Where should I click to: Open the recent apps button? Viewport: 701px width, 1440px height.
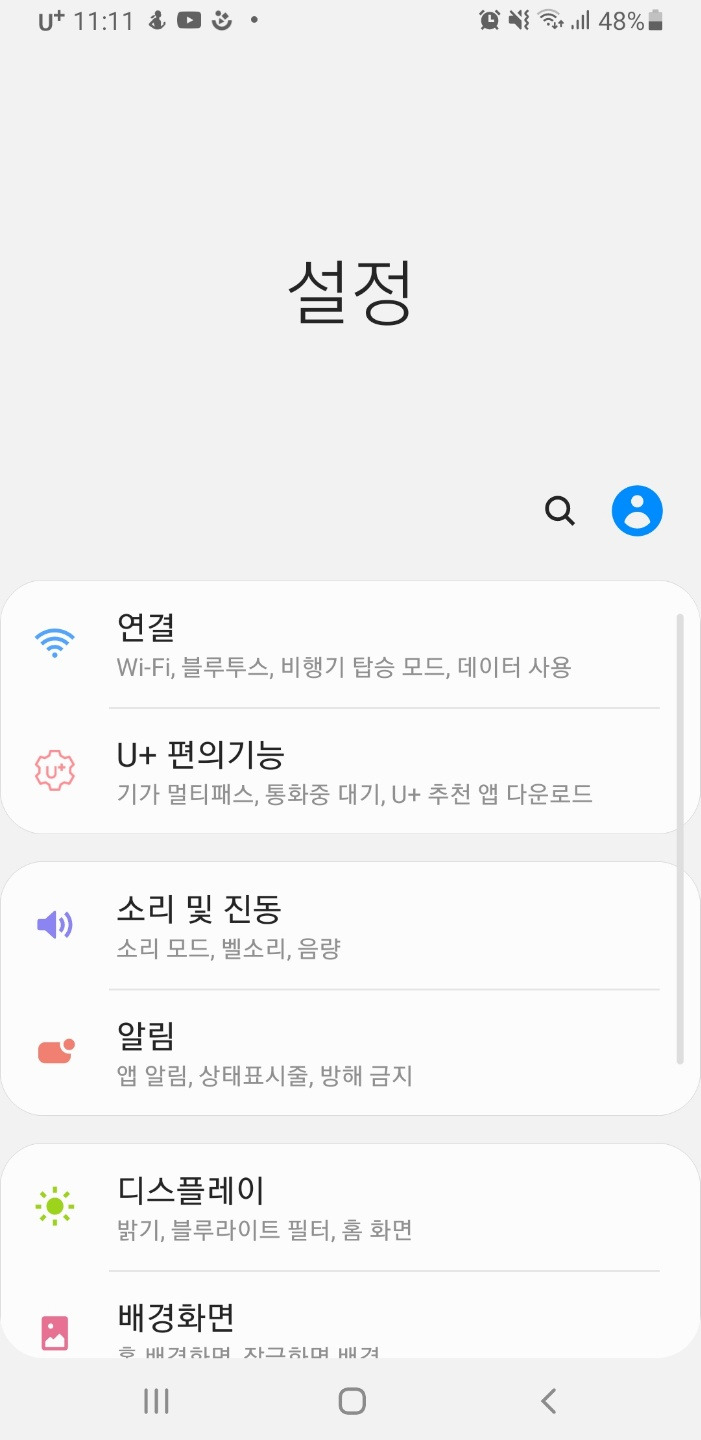tap(156, 1401)
